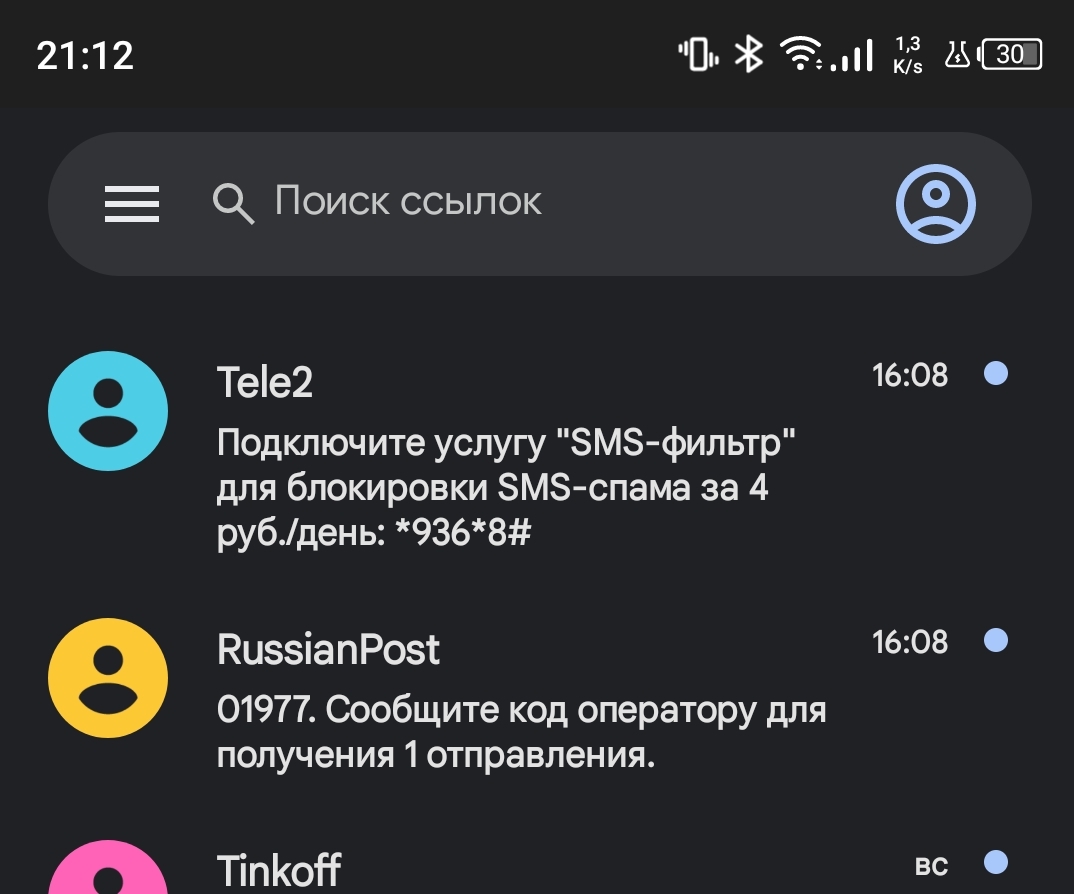Open the hamburger drawer menu
Screen dimensions: 1074x894
[132, 204]
